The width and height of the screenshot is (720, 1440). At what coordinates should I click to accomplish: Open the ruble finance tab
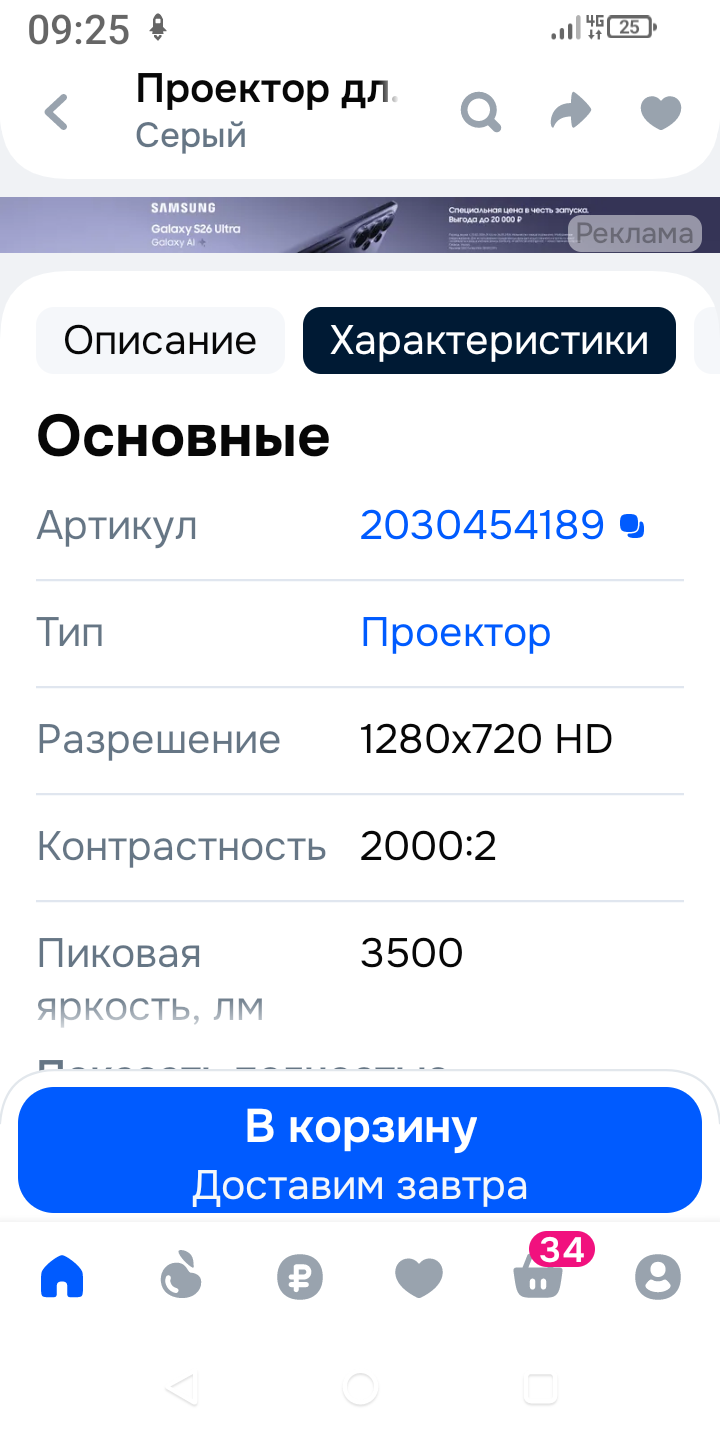[x=300, y=1277]
